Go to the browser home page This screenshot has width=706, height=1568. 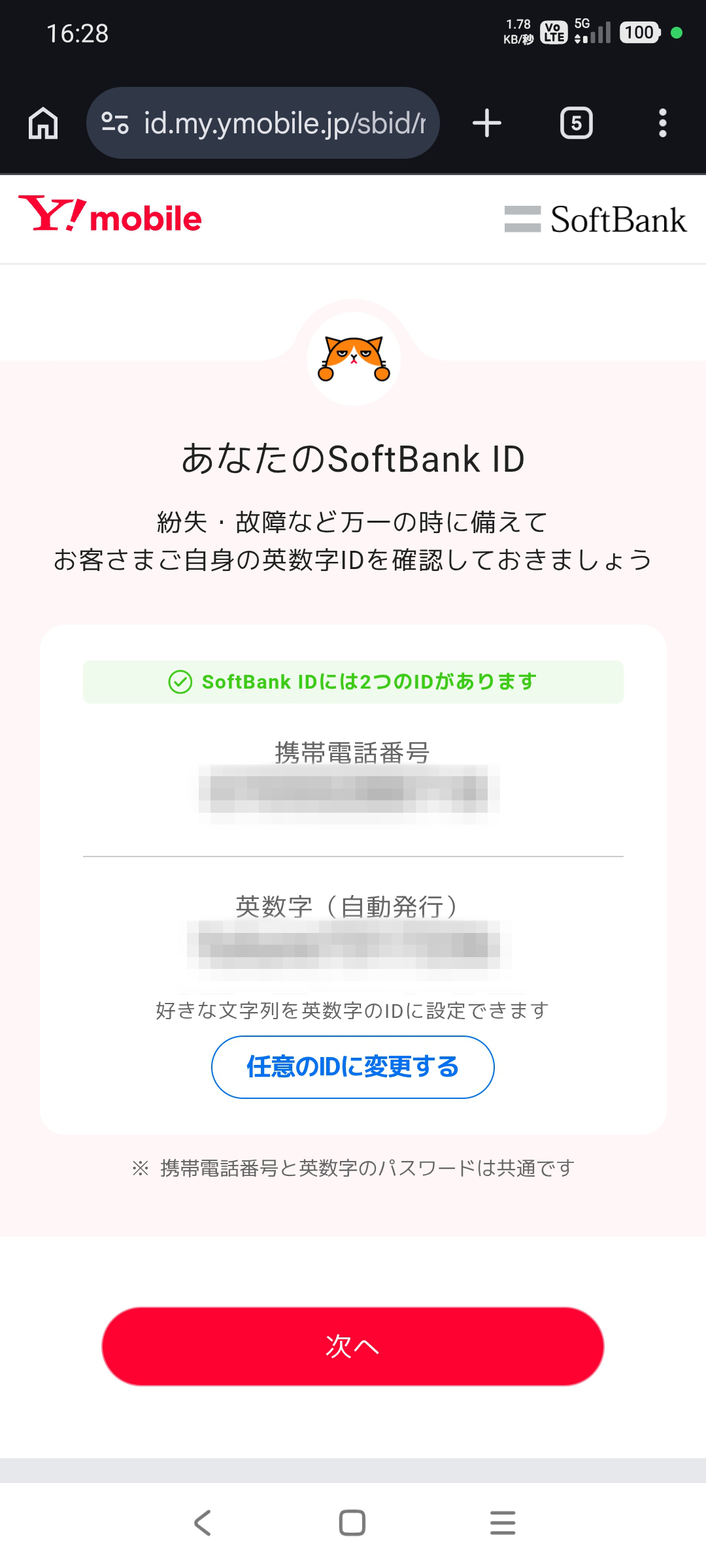(43, 123)
